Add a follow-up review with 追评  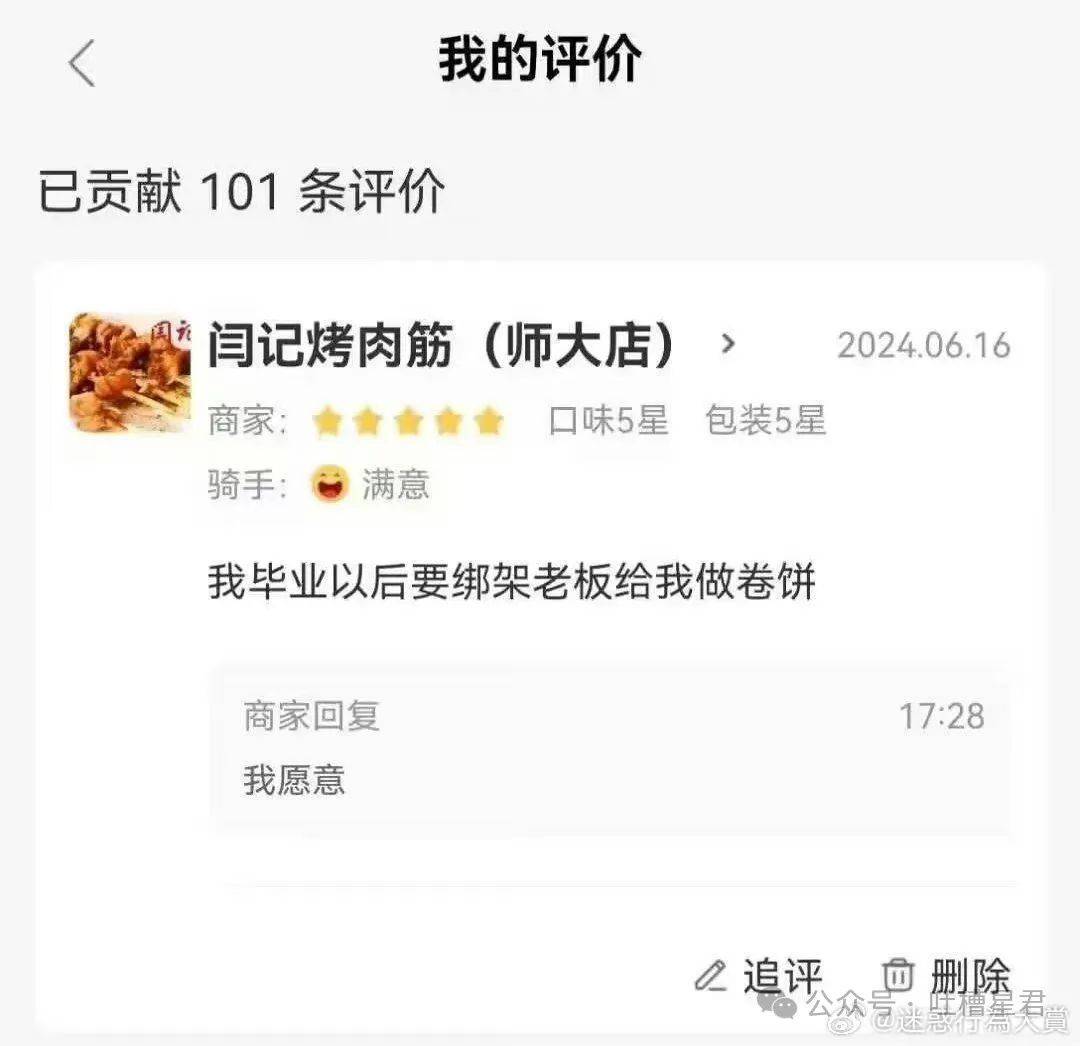(x=760, y=976)
